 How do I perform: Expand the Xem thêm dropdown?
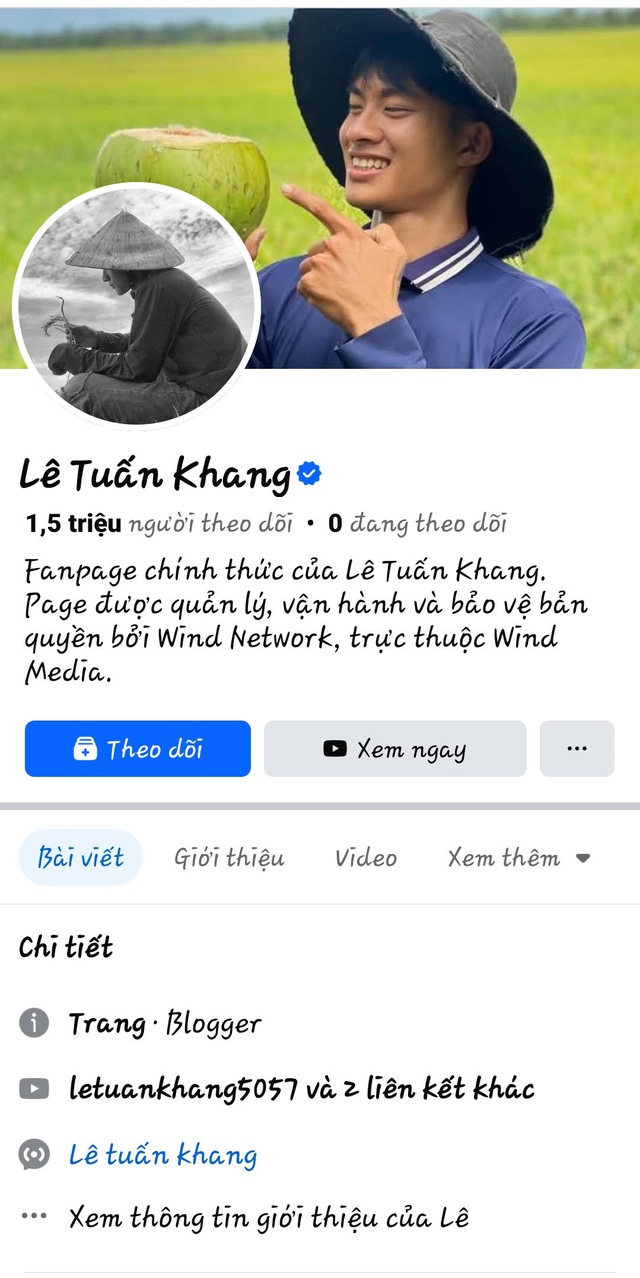518,858
